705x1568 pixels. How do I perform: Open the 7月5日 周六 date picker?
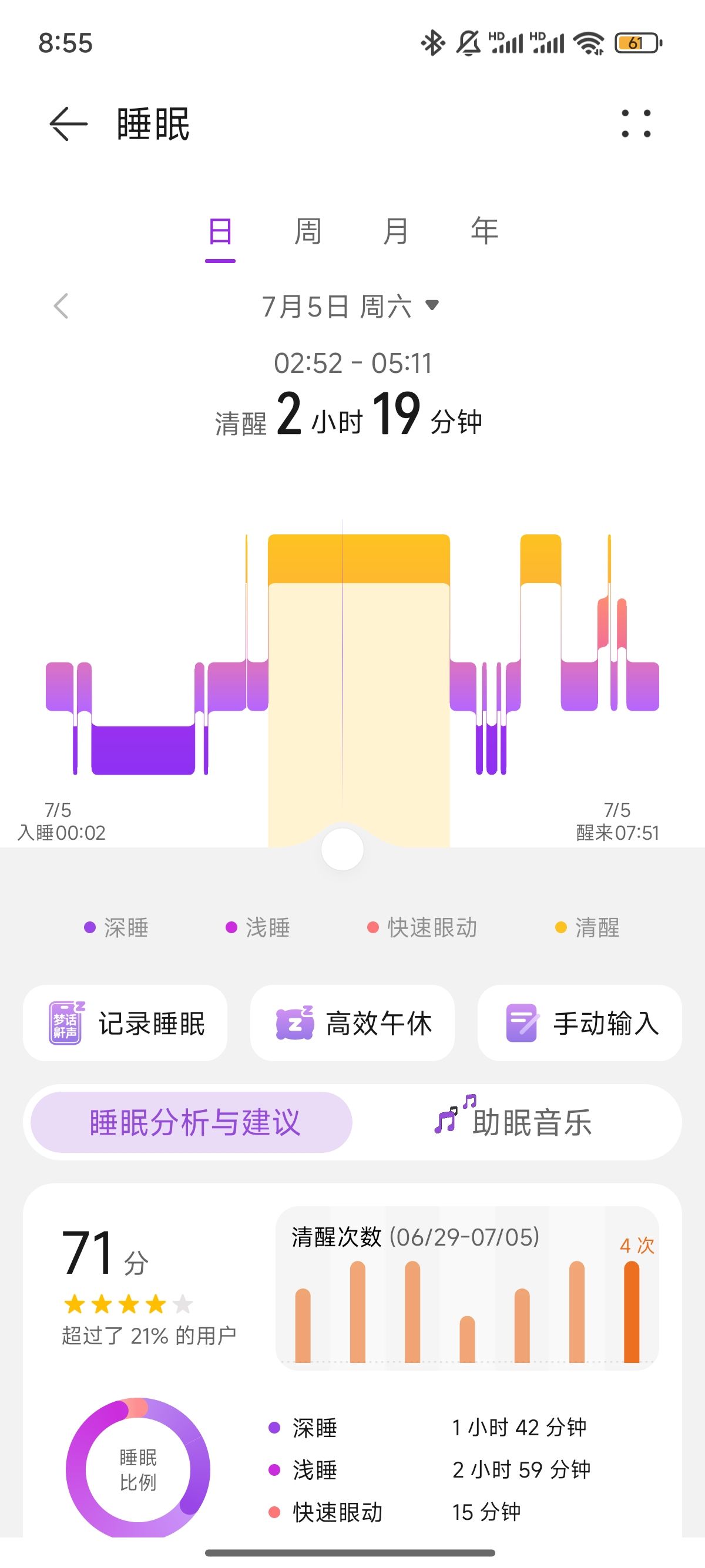click(351, 306)
